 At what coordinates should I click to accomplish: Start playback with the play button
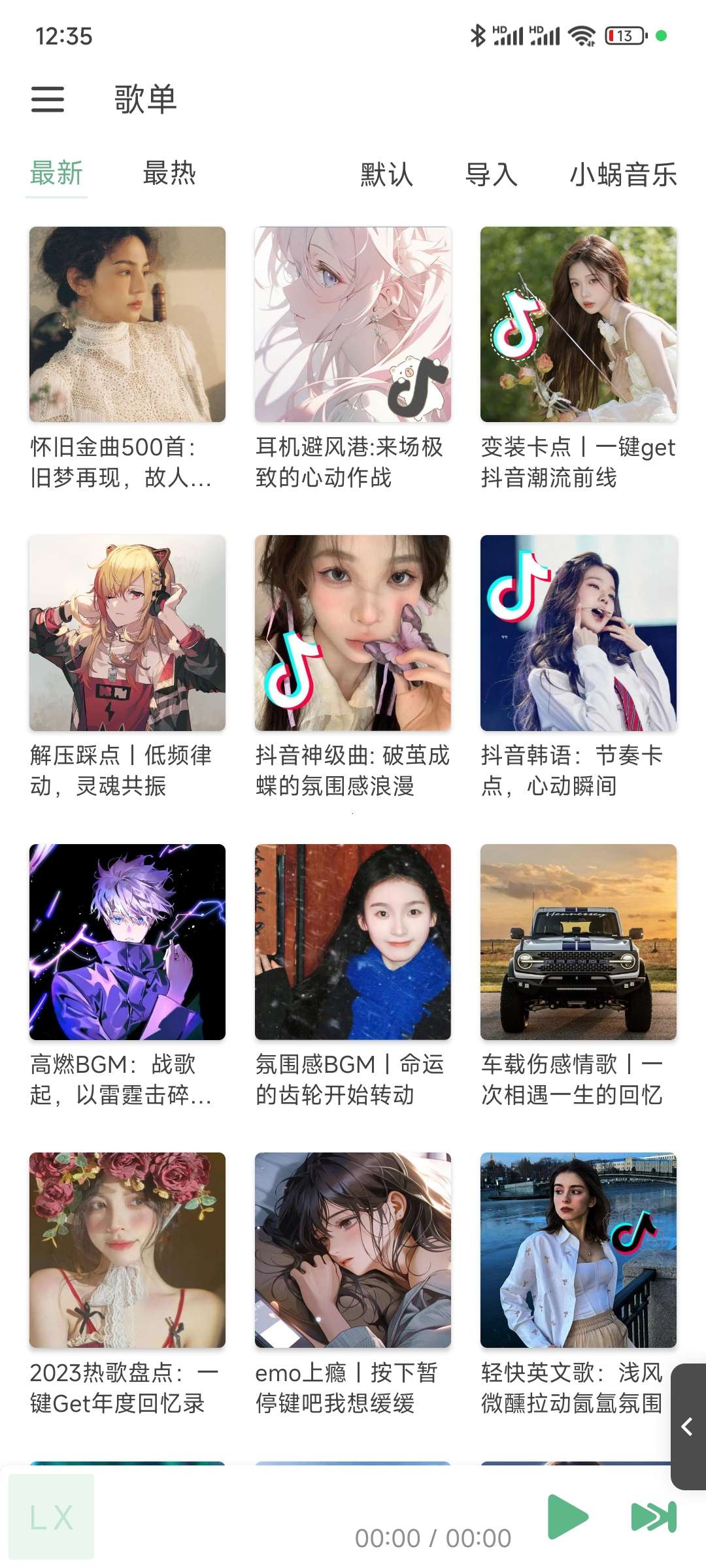tap(567, 1516)
